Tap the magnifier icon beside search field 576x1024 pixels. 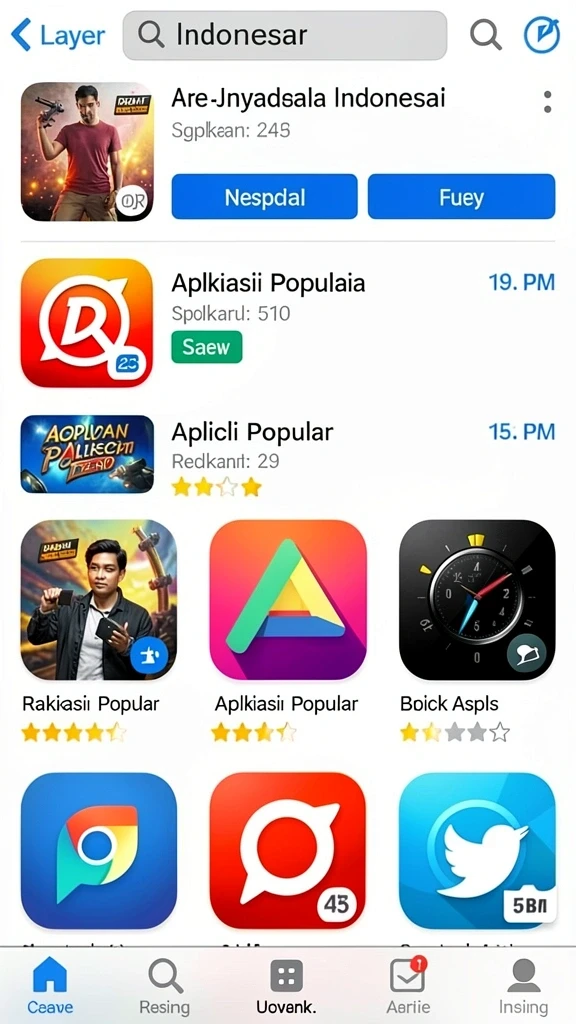[486, 35]
